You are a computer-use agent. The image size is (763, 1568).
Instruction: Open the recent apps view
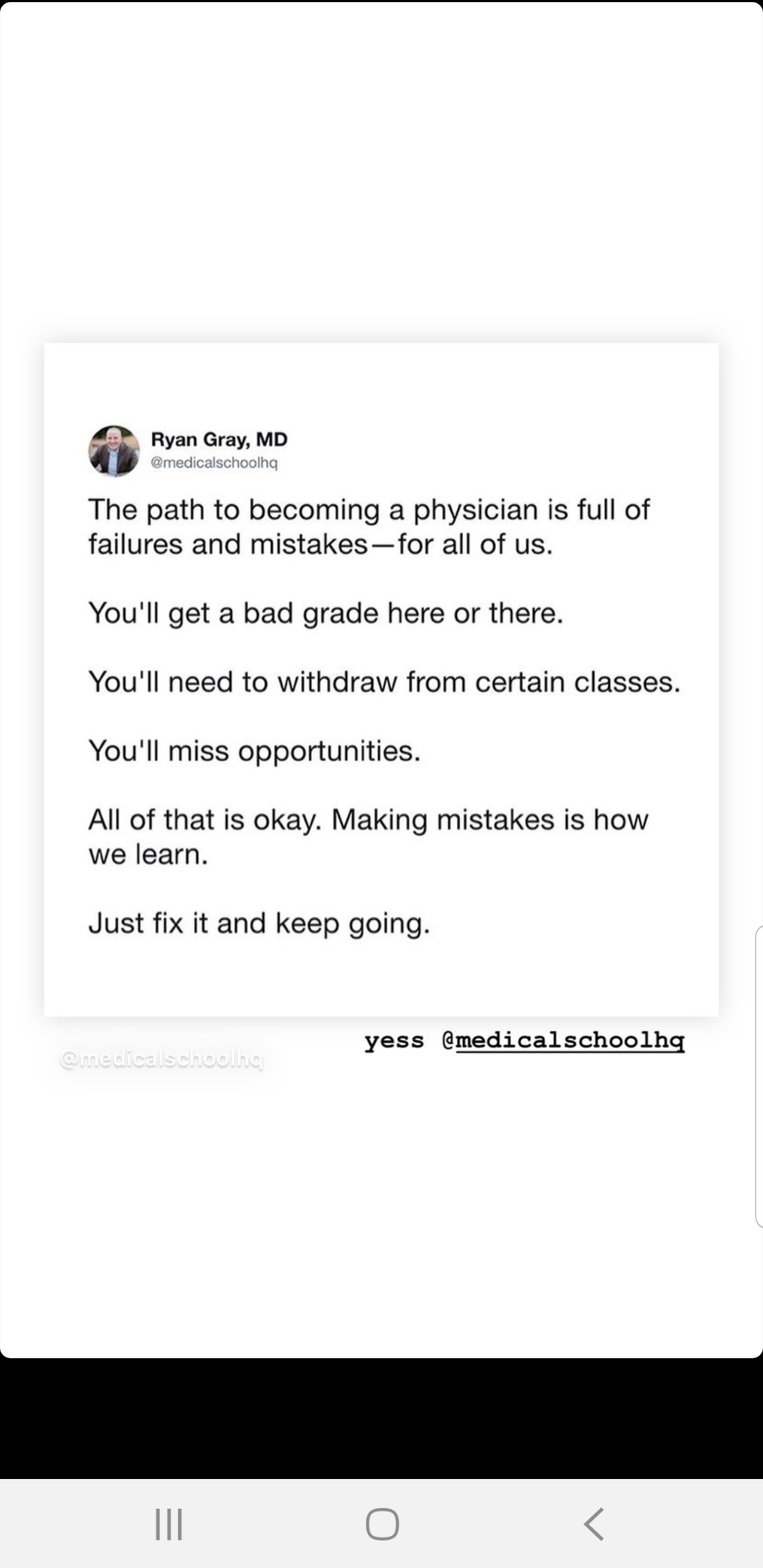(x=169, y=1524)
